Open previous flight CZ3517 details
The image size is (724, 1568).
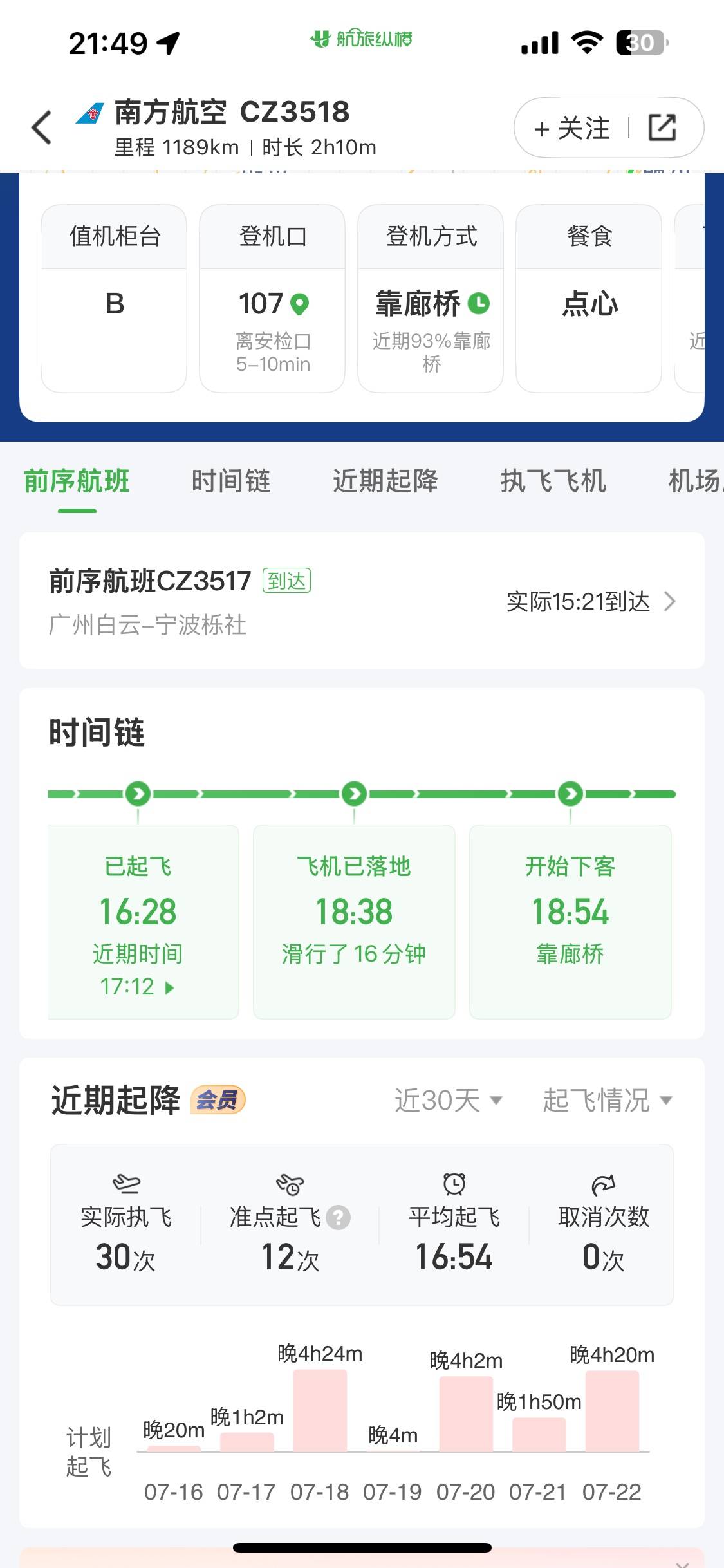click(x=362, y=601)
